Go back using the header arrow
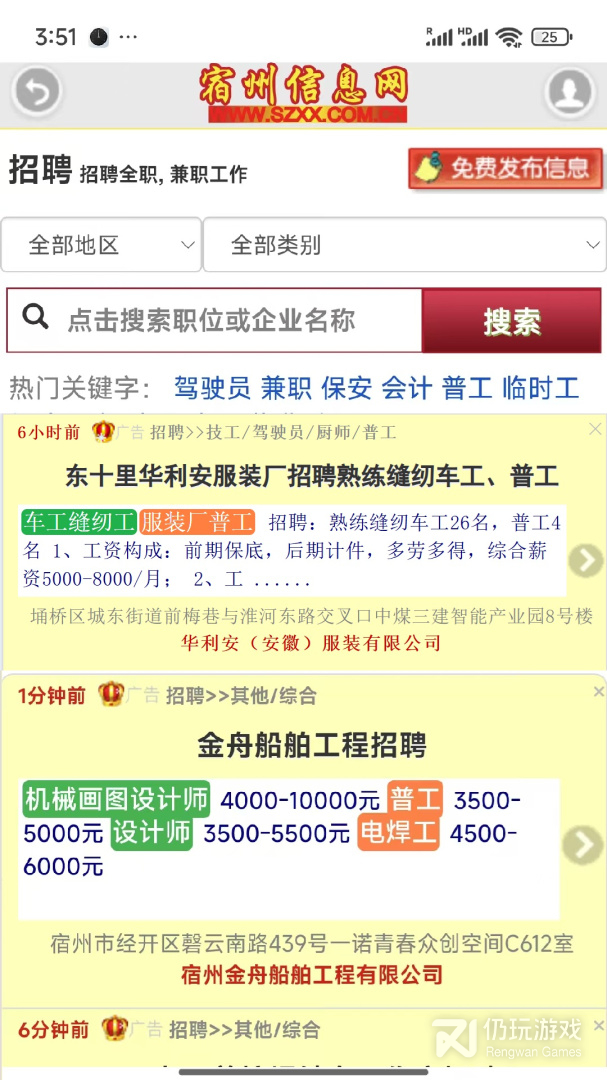The image size is (607, 1080). point(37,94)
